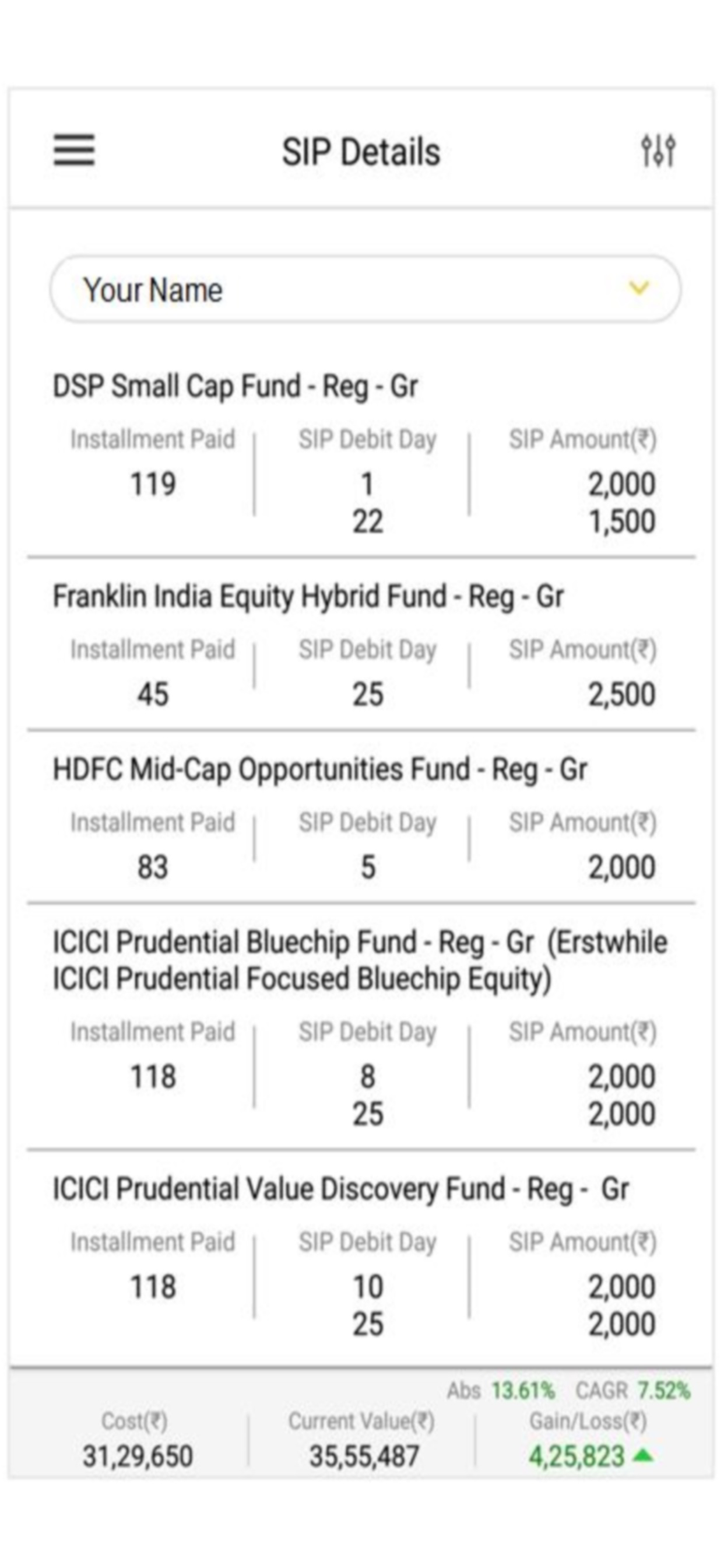View ICICI Prudential Bluechip Fund entry
Screen dimensions: 724x1568
pyautogui.click(x=361, y=1027)
